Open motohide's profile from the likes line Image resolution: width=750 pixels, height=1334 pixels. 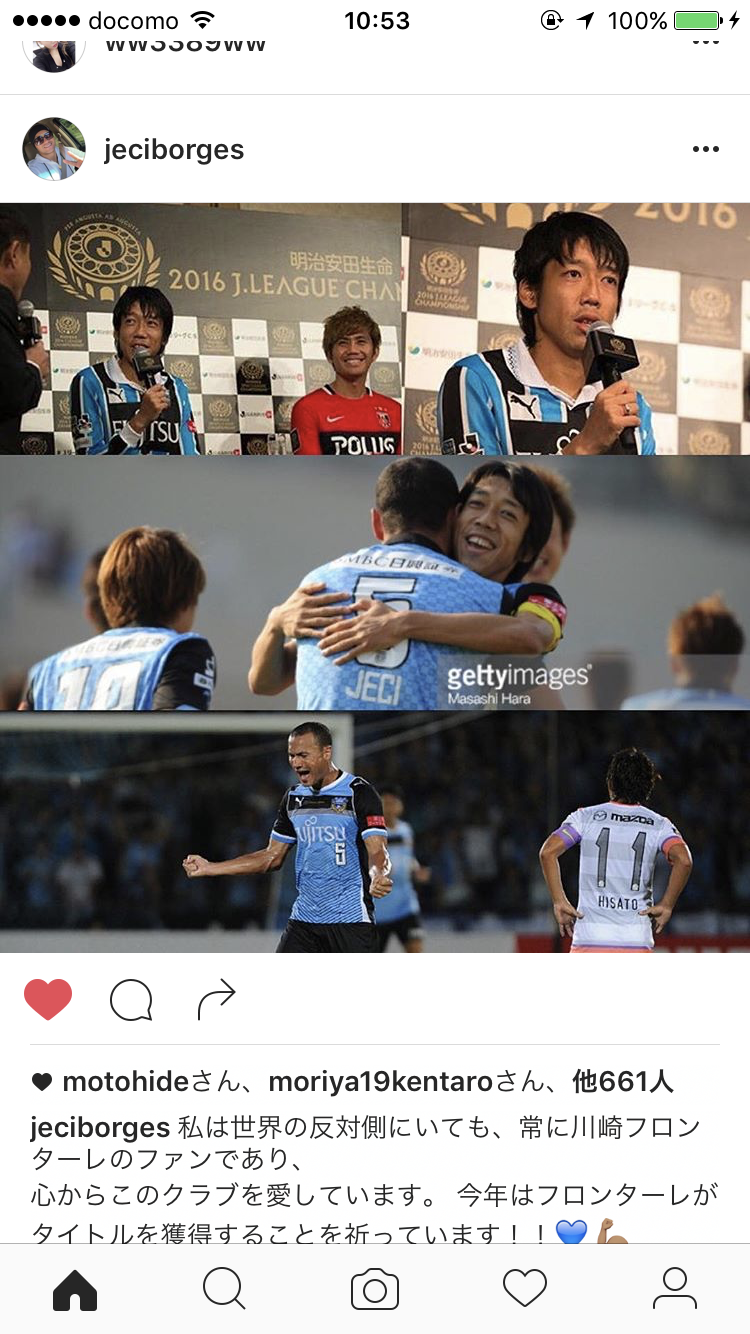tap(125, 1081)
